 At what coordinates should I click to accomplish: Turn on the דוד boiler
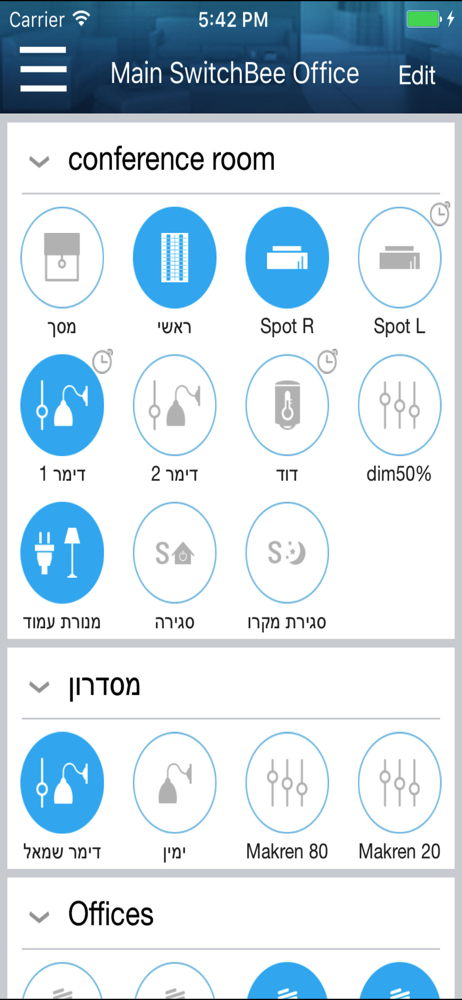[x=287, y=405]
